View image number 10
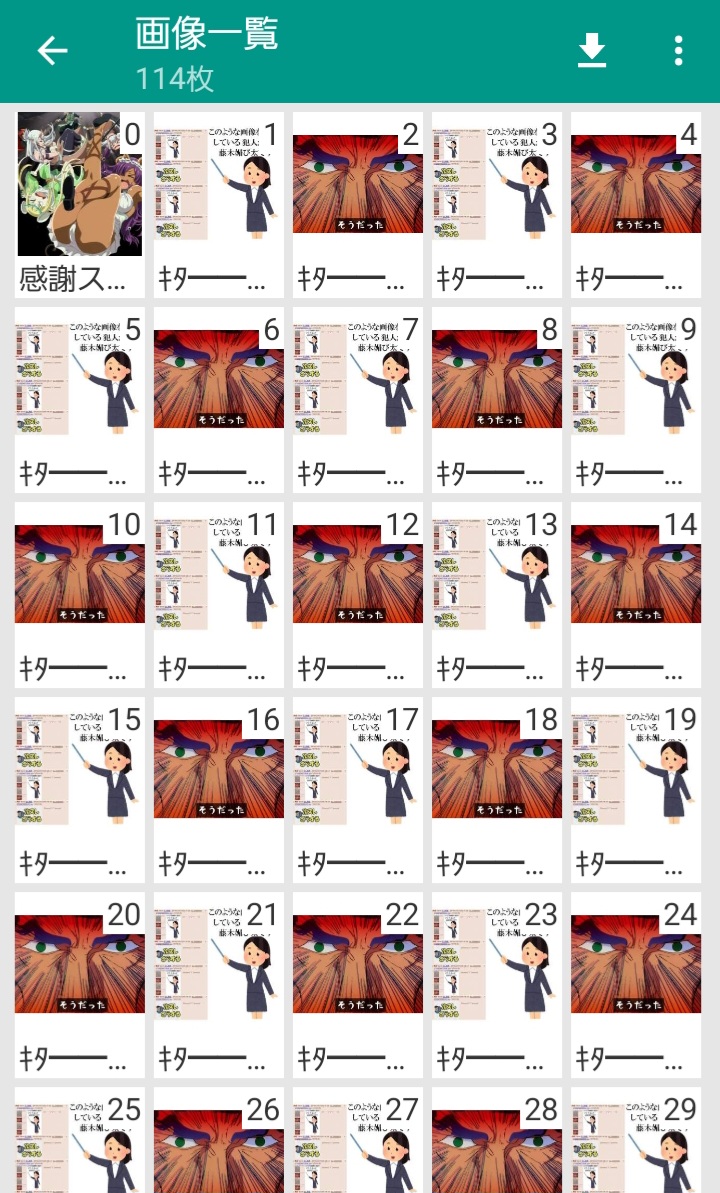Viewport: 720px width, 1193px height. pyautogui.click(x=79, y=593)
